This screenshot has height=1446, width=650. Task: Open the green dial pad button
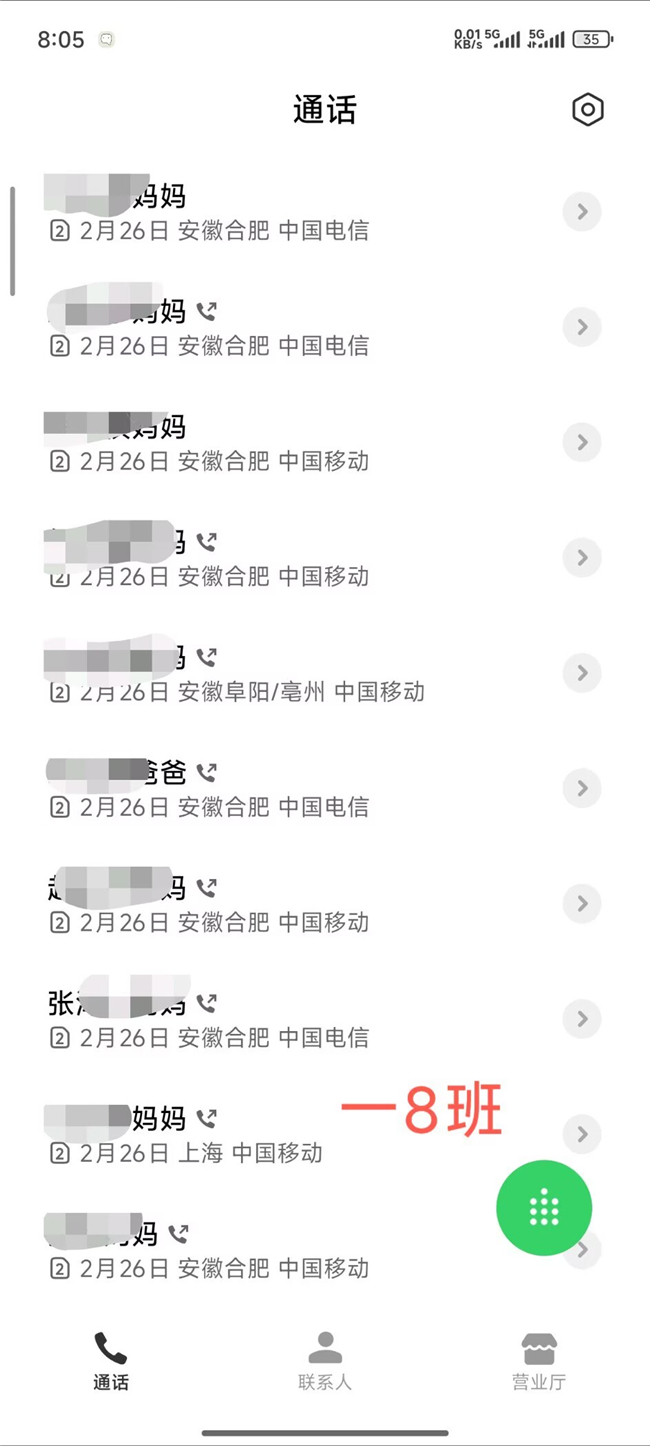[x=544, y=1208]
